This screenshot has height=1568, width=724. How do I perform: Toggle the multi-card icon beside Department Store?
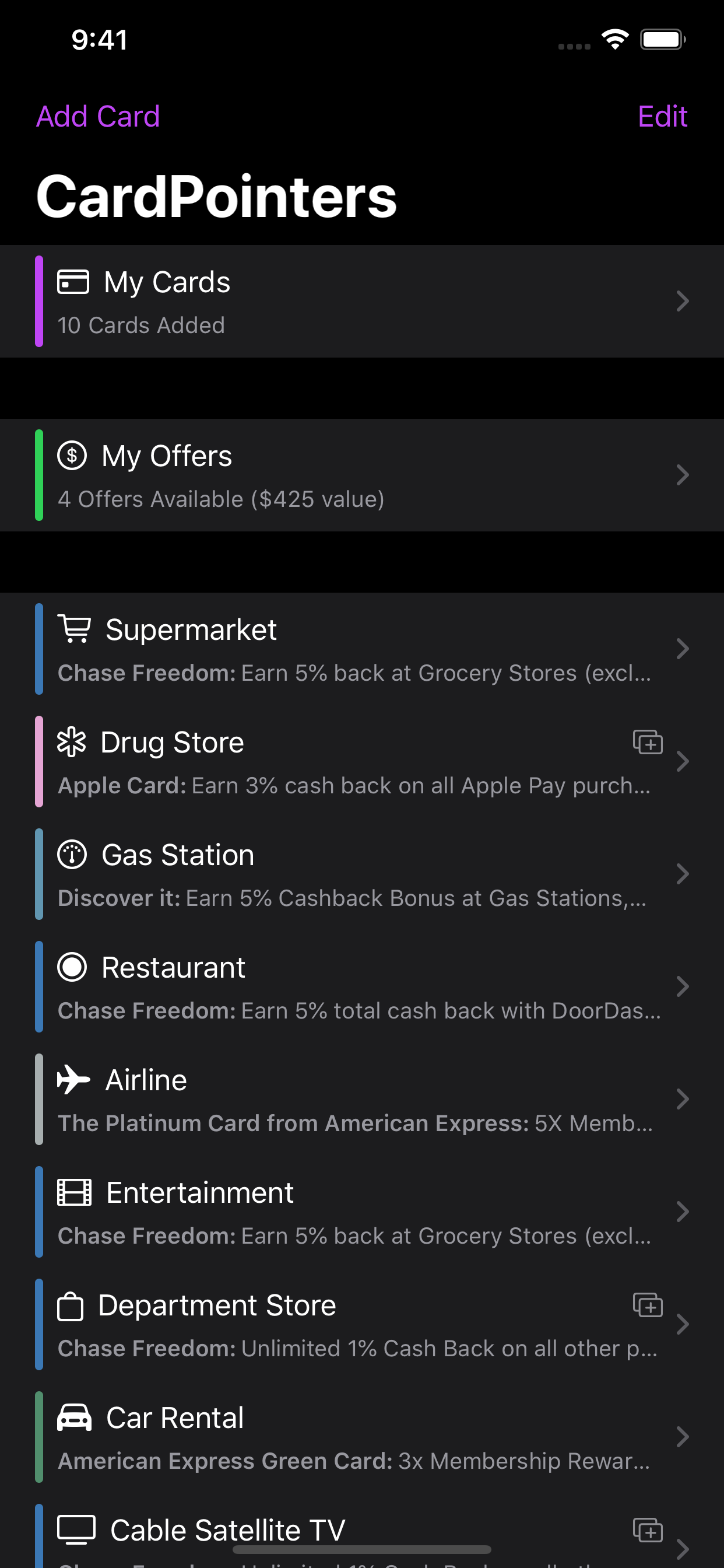[649, 1304]
